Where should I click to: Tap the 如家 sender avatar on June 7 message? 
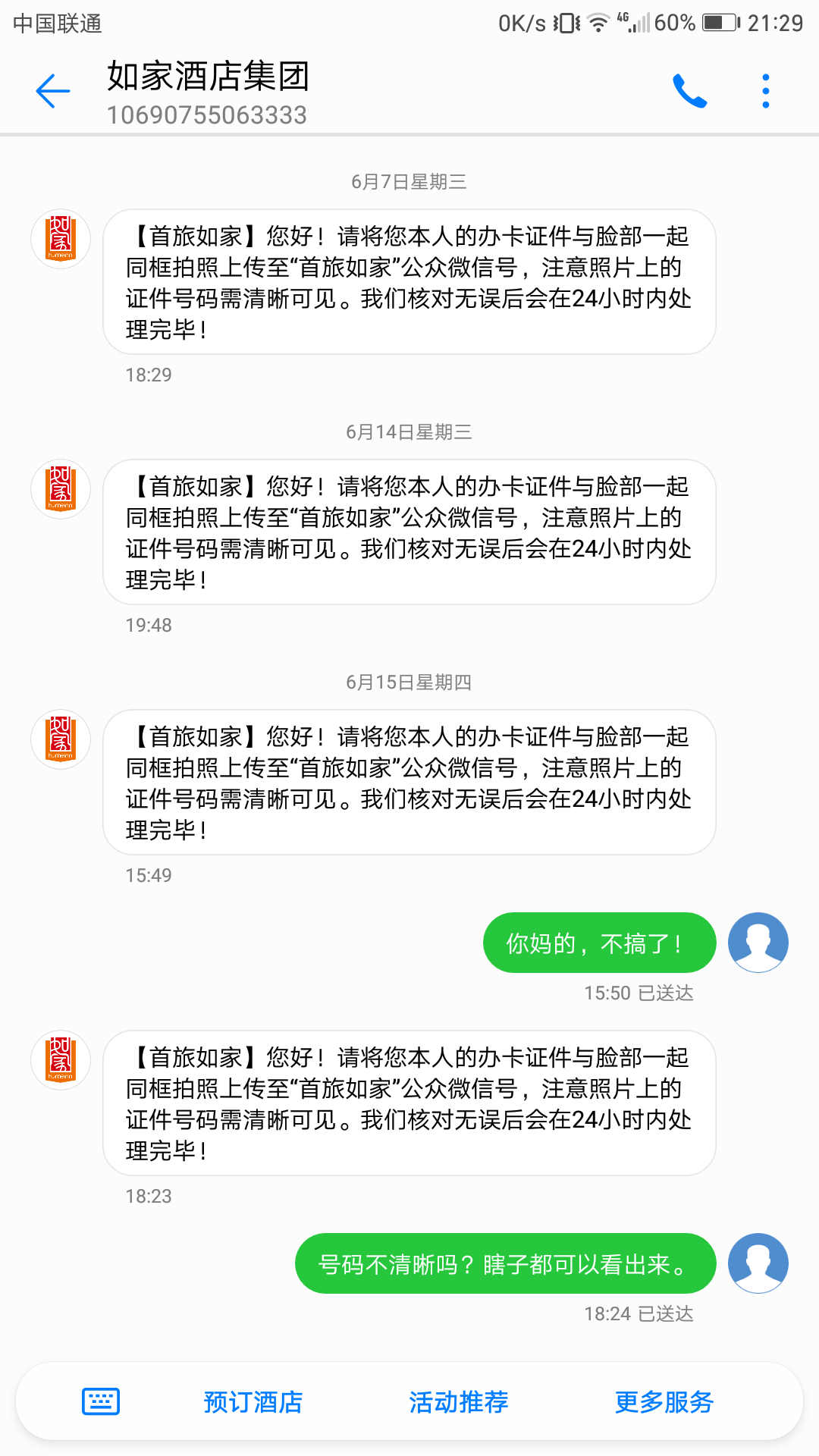click(x=61, y=239)
